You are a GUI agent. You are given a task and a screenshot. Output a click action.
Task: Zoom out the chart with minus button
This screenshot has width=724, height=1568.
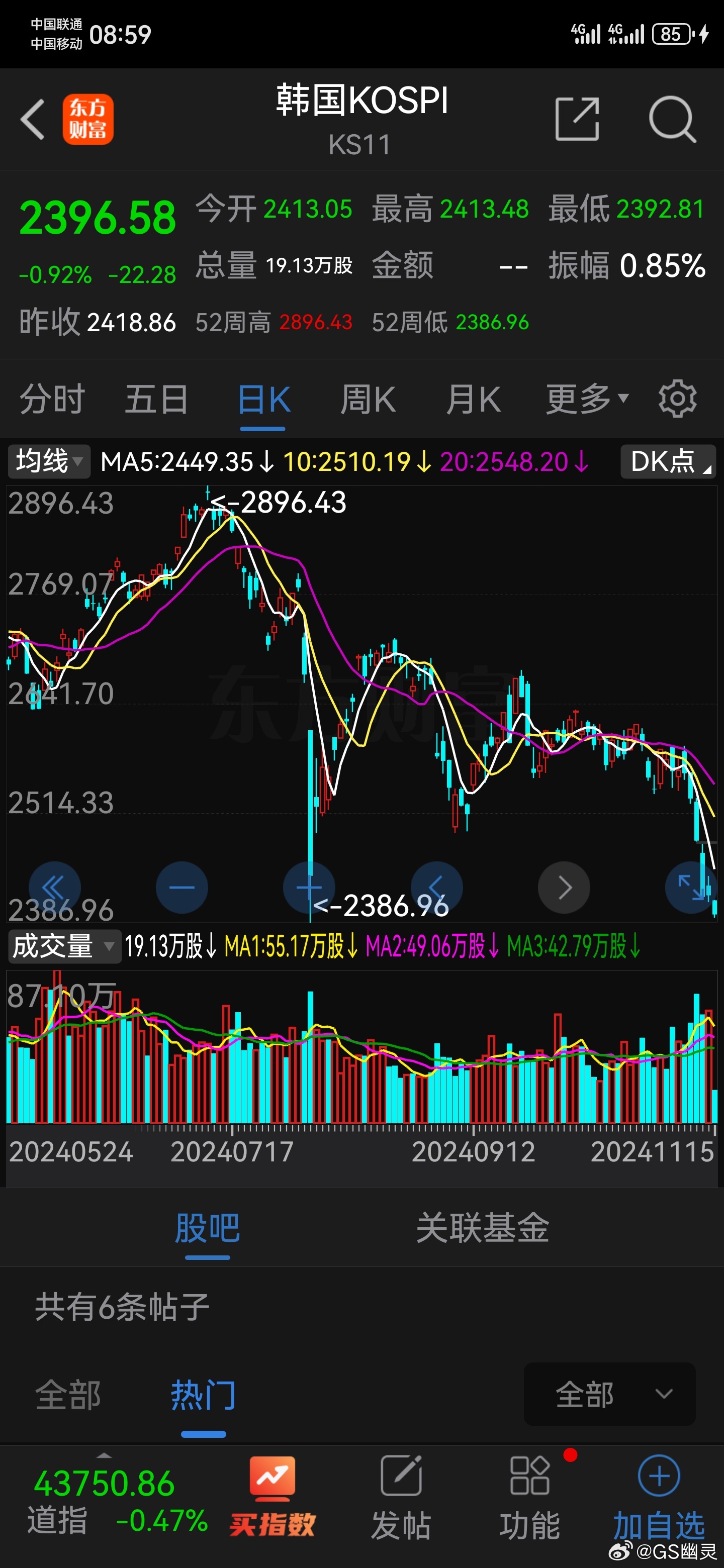(x=182, y=888)
